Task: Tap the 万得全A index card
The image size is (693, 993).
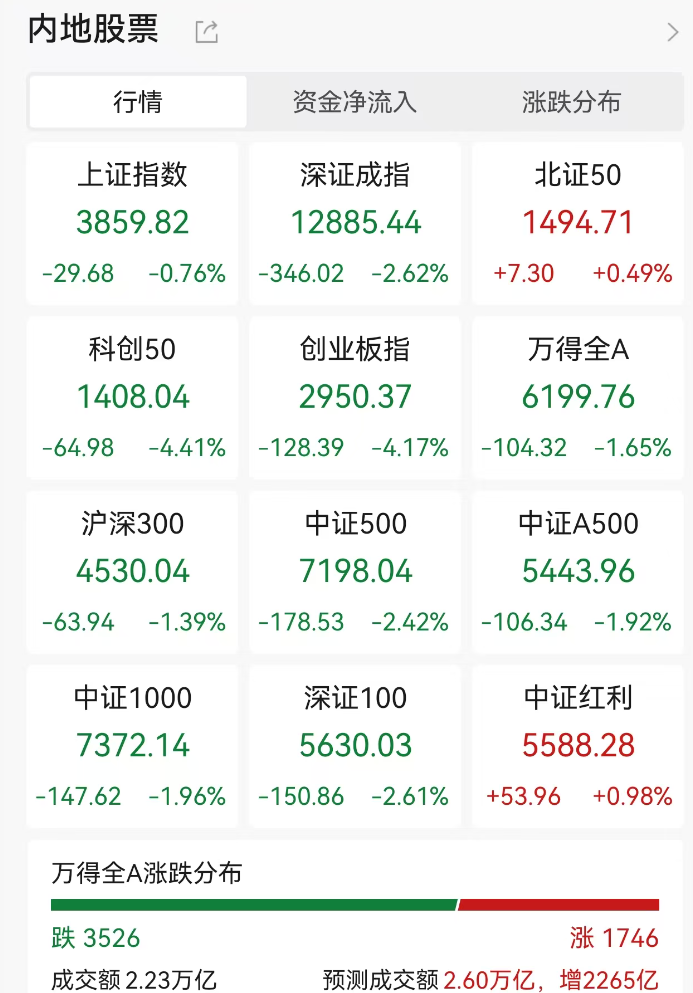Action: (x=577, y=397)
